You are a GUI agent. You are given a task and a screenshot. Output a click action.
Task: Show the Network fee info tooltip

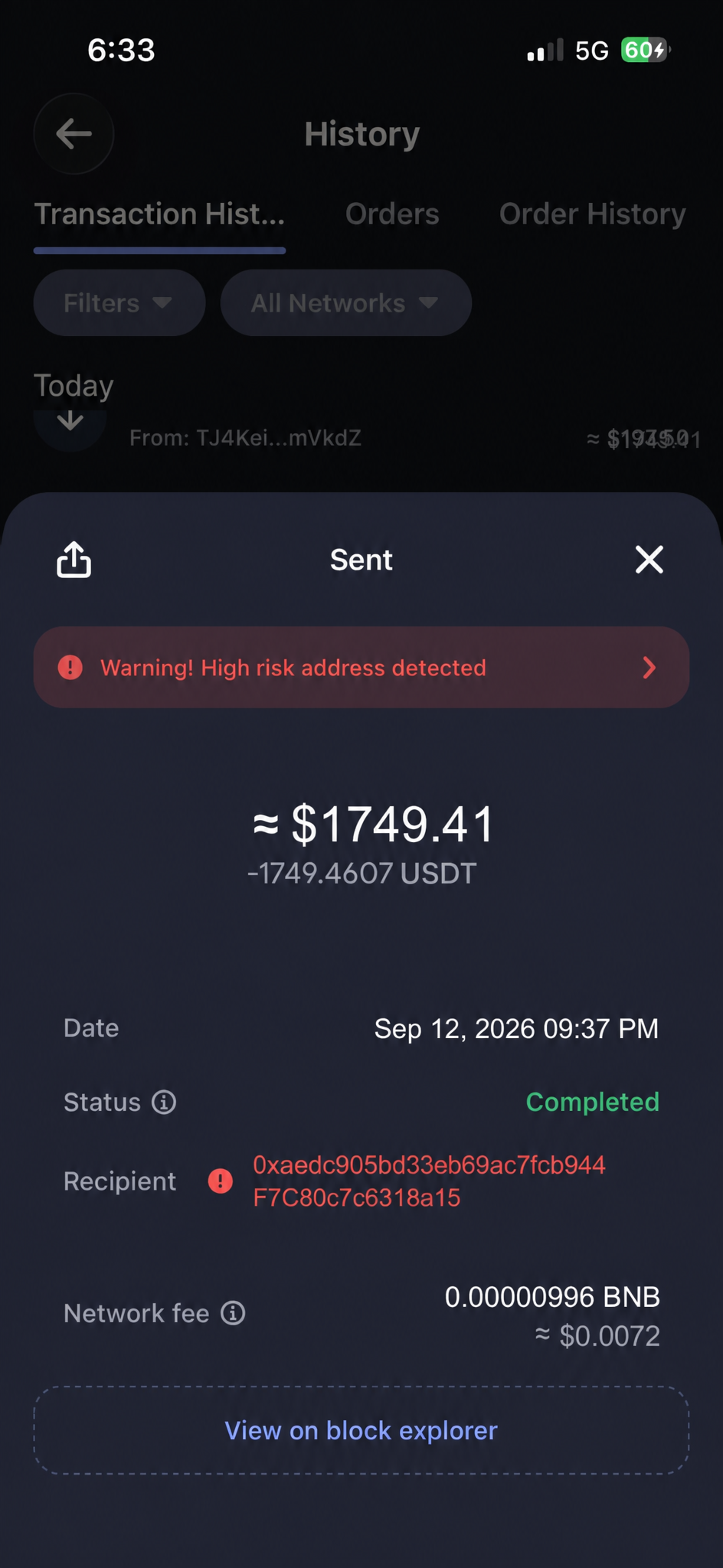coord(233,1314)
